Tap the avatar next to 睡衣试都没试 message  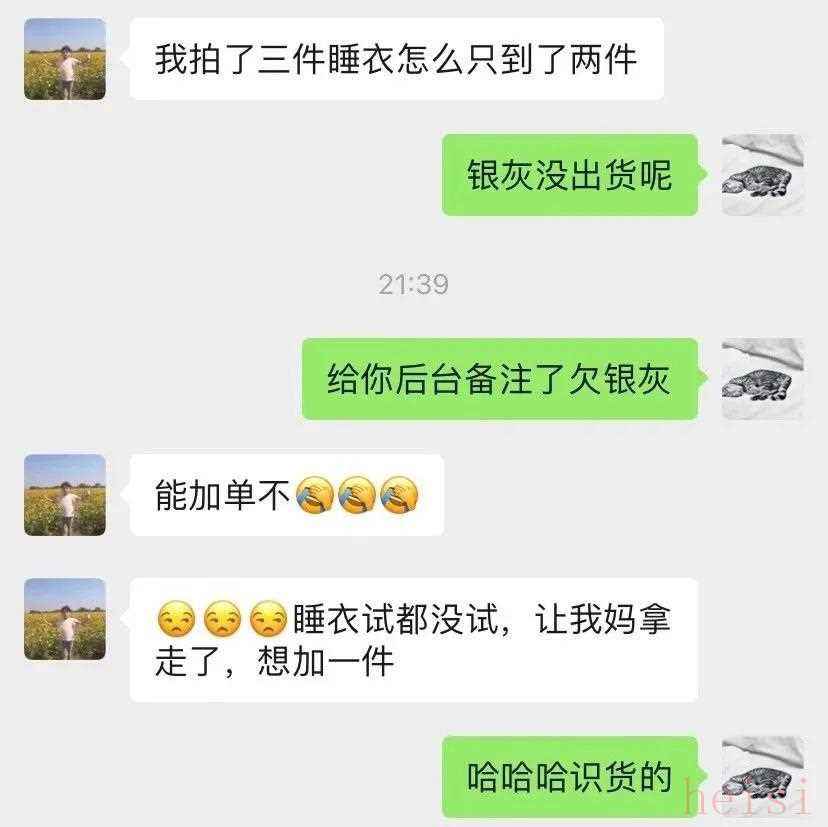(65, 619)
